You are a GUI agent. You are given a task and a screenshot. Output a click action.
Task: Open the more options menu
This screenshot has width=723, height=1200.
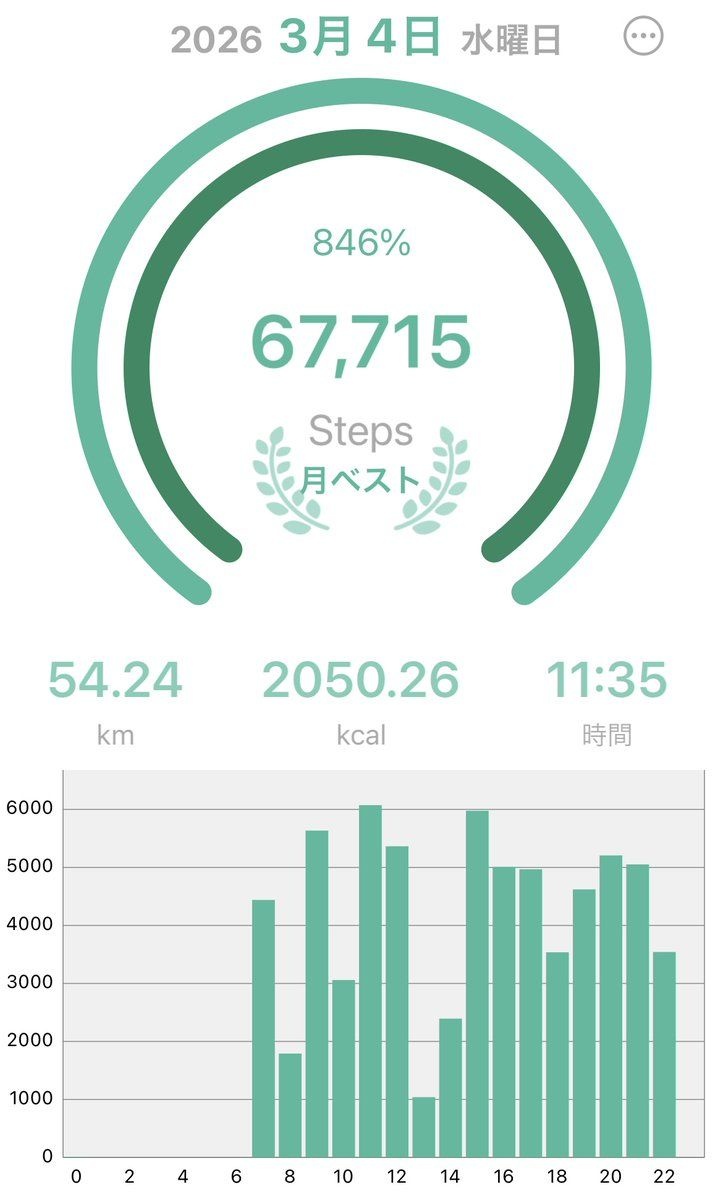click(x=644, y=37)
